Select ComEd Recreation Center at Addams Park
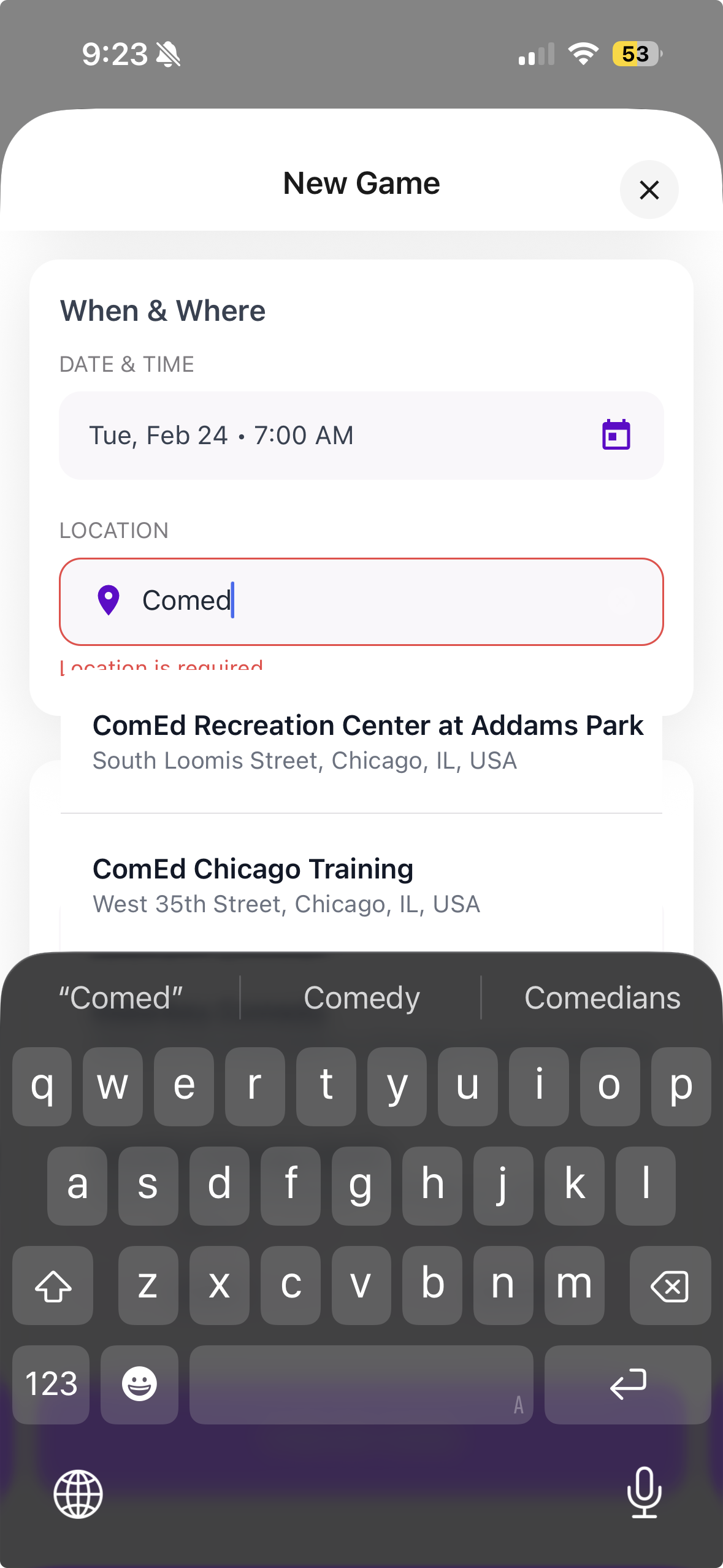The height and width of the screenshot is (1568, 723). (367, 742)
